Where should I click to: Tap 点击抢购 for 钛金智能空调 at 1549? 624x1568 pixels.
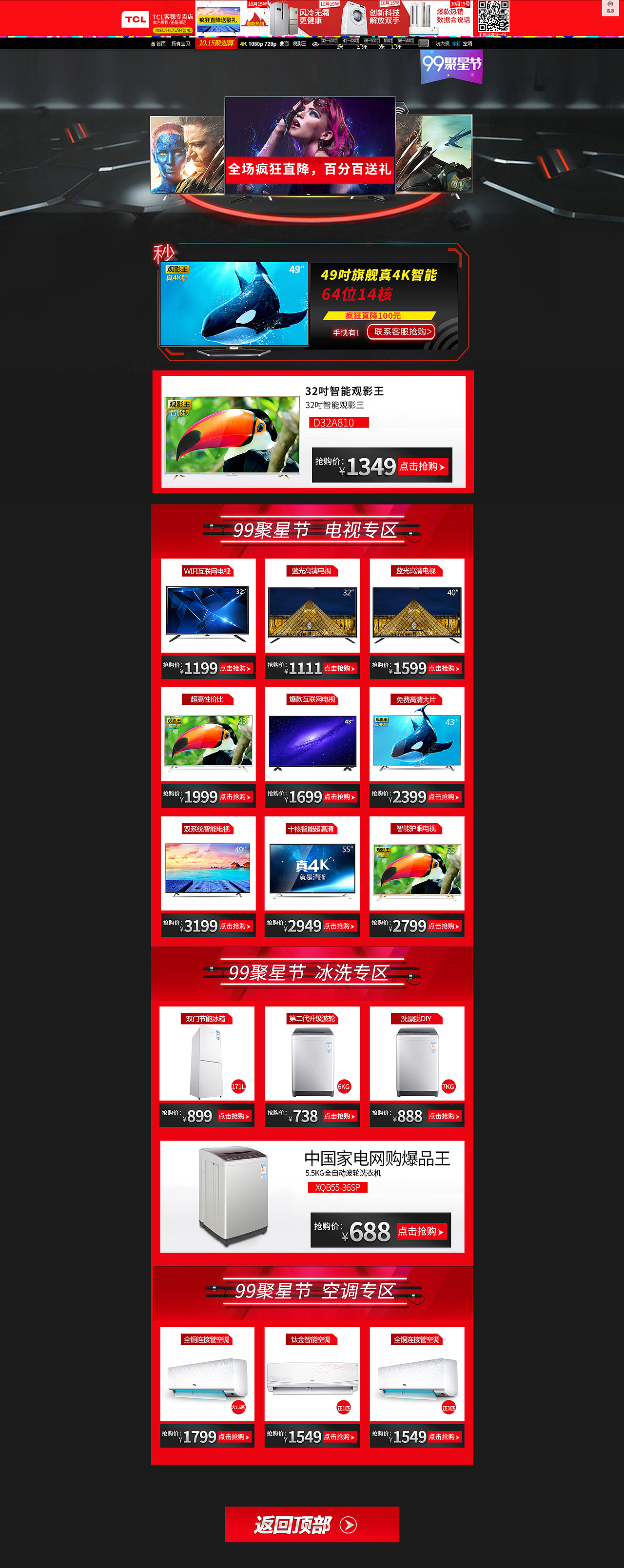[x=339, y=1436]
